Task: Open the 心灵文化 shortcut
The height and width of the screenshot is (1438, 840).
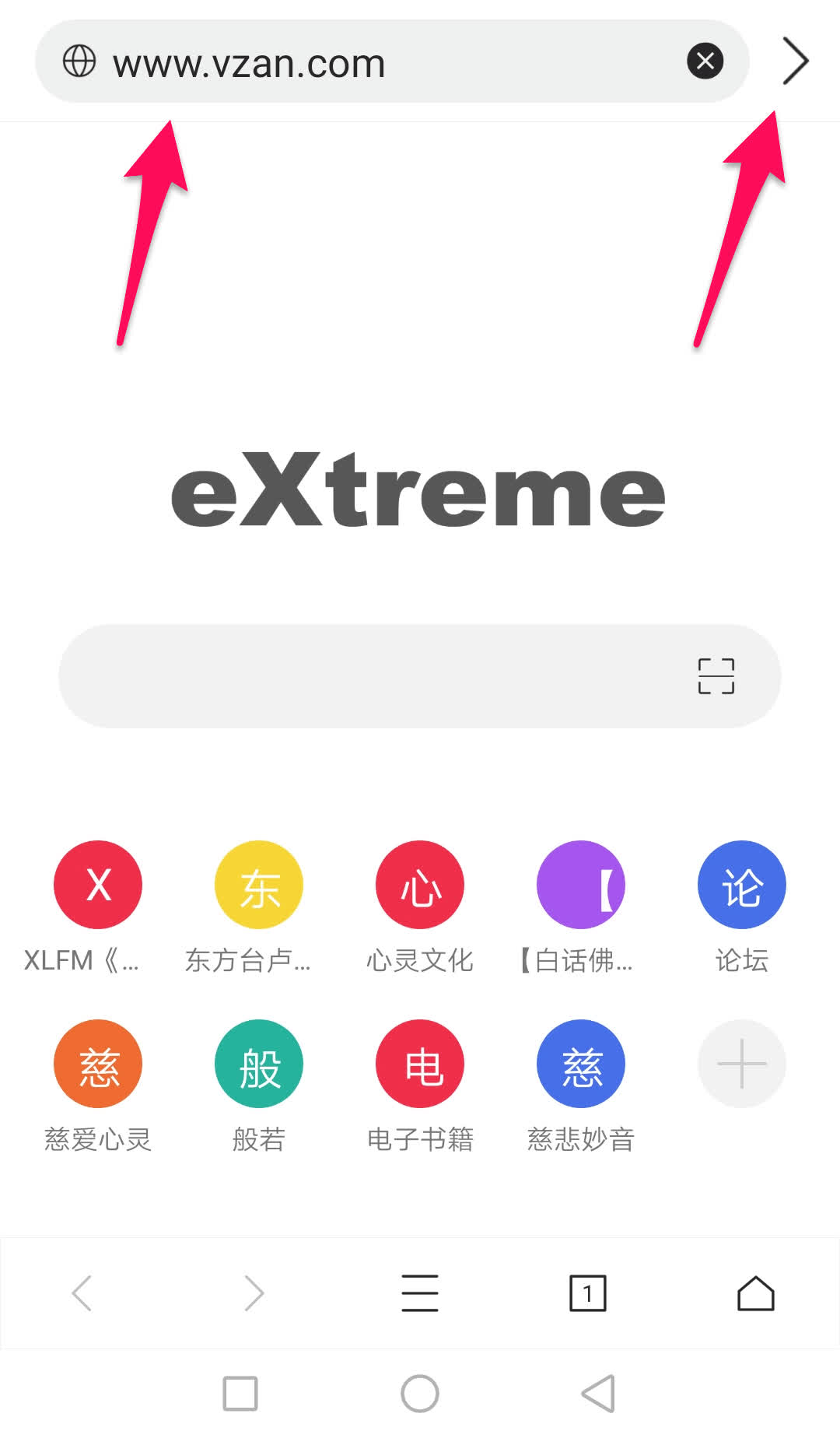Action: click(x=420, y=885)
